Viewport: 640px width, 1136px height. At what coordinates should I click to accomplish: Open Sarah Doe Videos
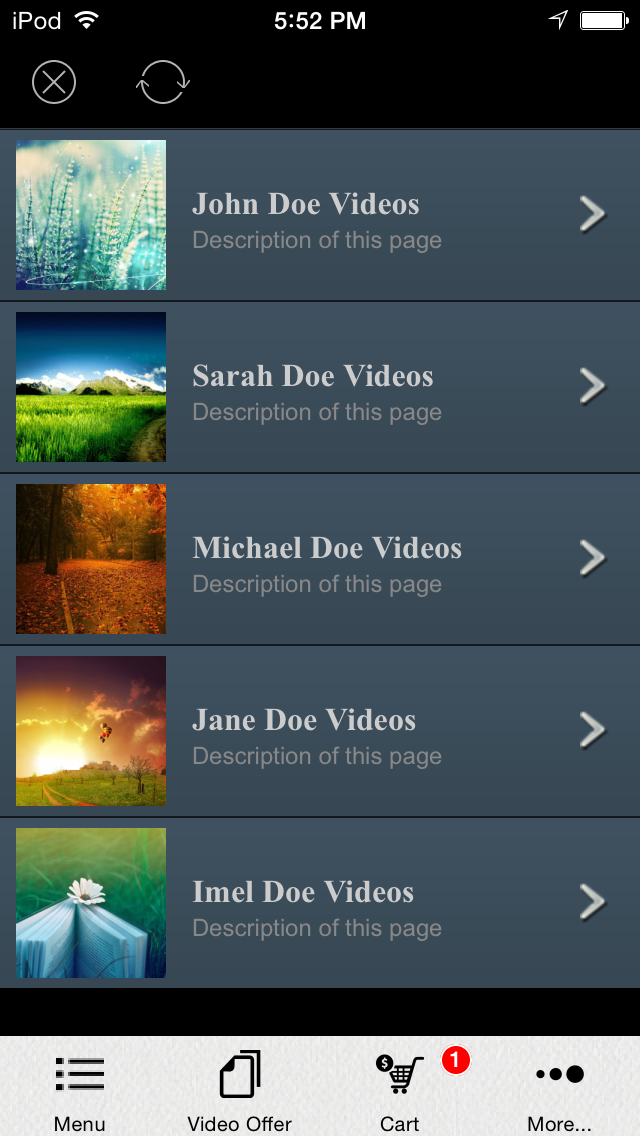click(320, 387)
